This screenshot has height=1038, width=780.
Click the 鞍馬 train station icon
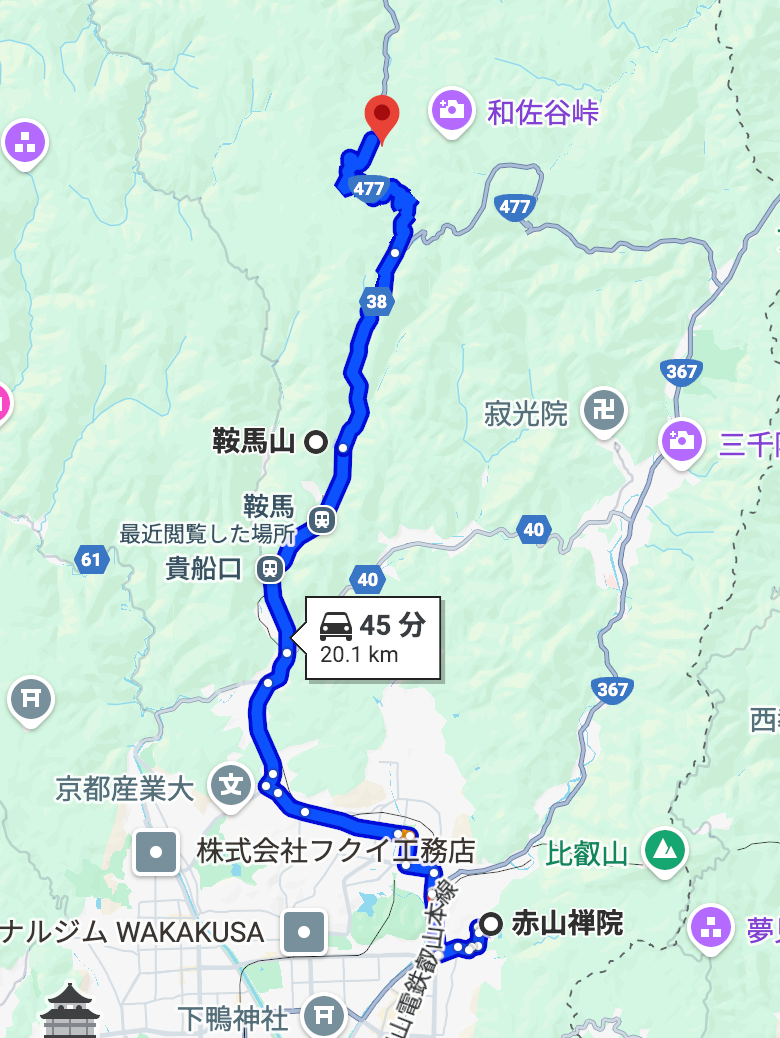click(320, 519)
